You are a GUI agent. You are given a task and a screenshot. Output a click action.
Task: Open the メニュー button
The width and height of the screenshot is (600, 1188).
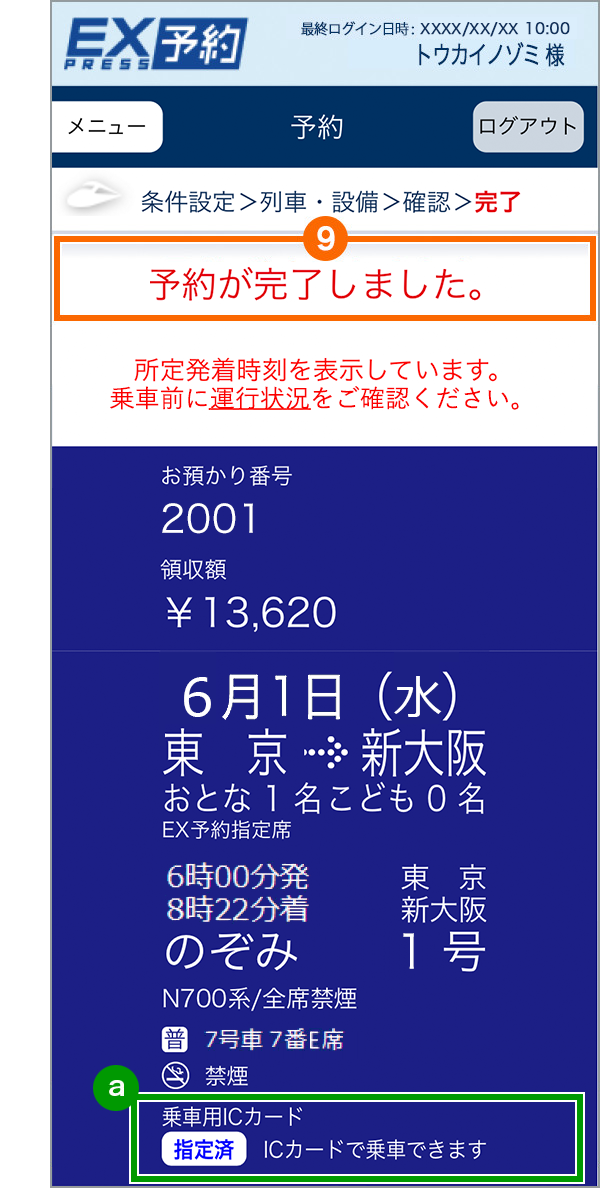pos(107,127)
